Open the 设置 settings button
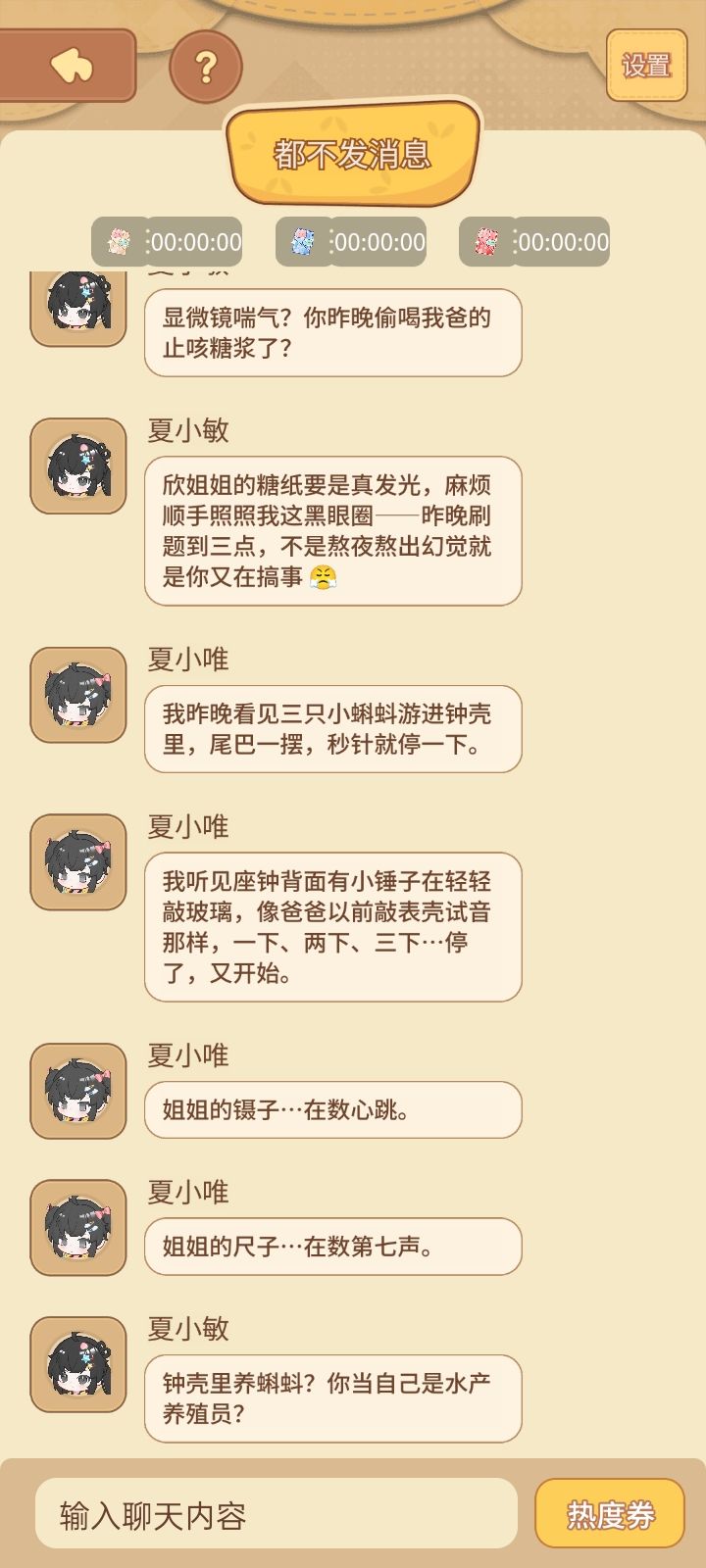This screenshot has height=1568, width=706. click(x=648, y=66)
